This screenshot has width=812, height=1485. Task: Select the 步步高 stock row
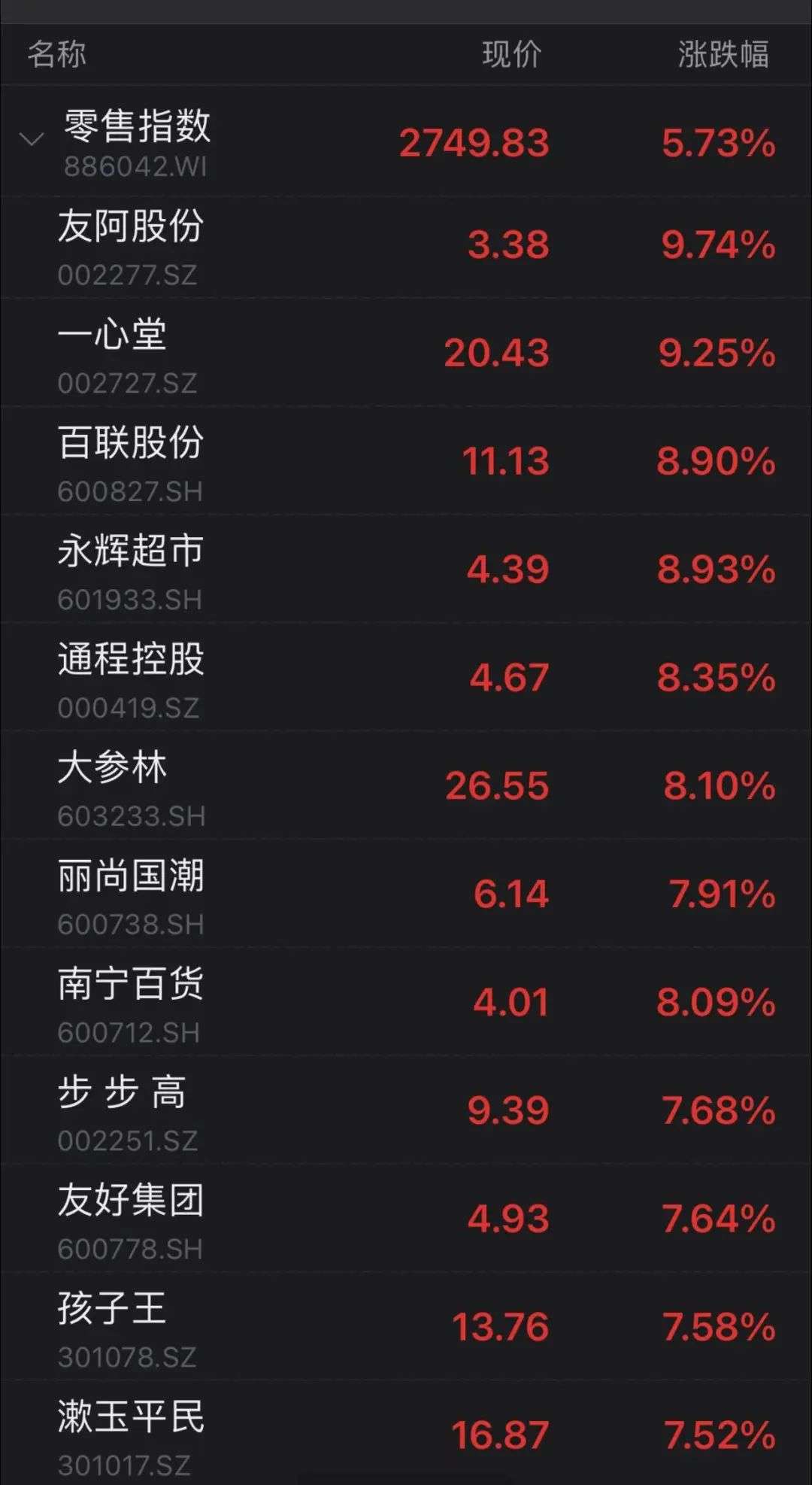point(406,1110)
